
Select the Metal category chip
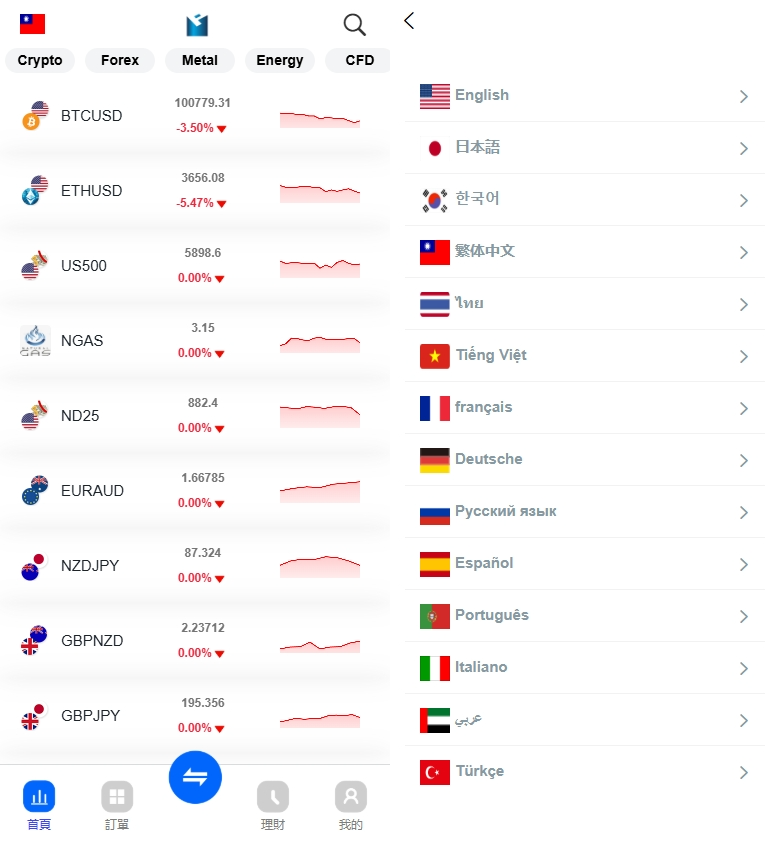(x=200, y=60)
